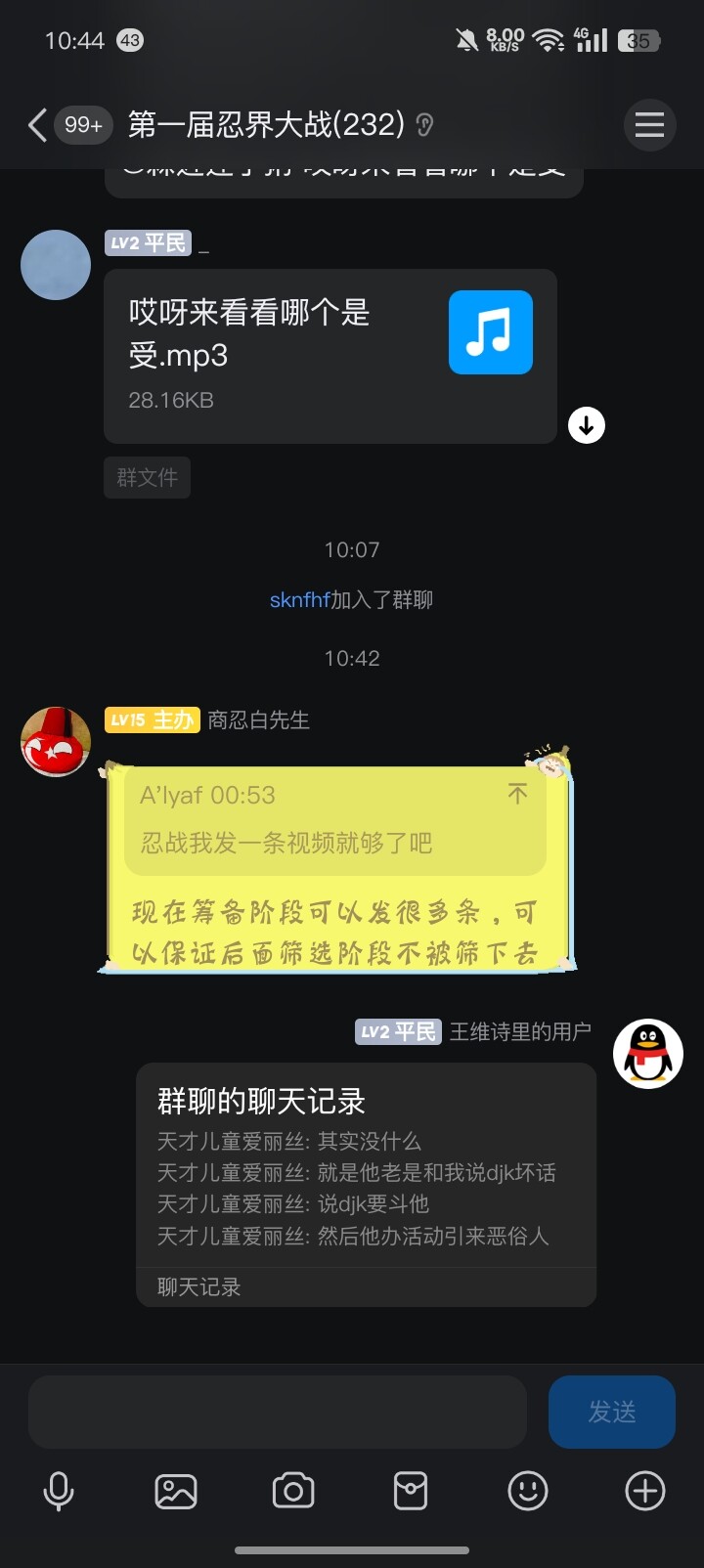Open the 哎呀来看看哪个是受.mp3 file
This screenshot has height=1568, width=704.
(x=330, y=356)
